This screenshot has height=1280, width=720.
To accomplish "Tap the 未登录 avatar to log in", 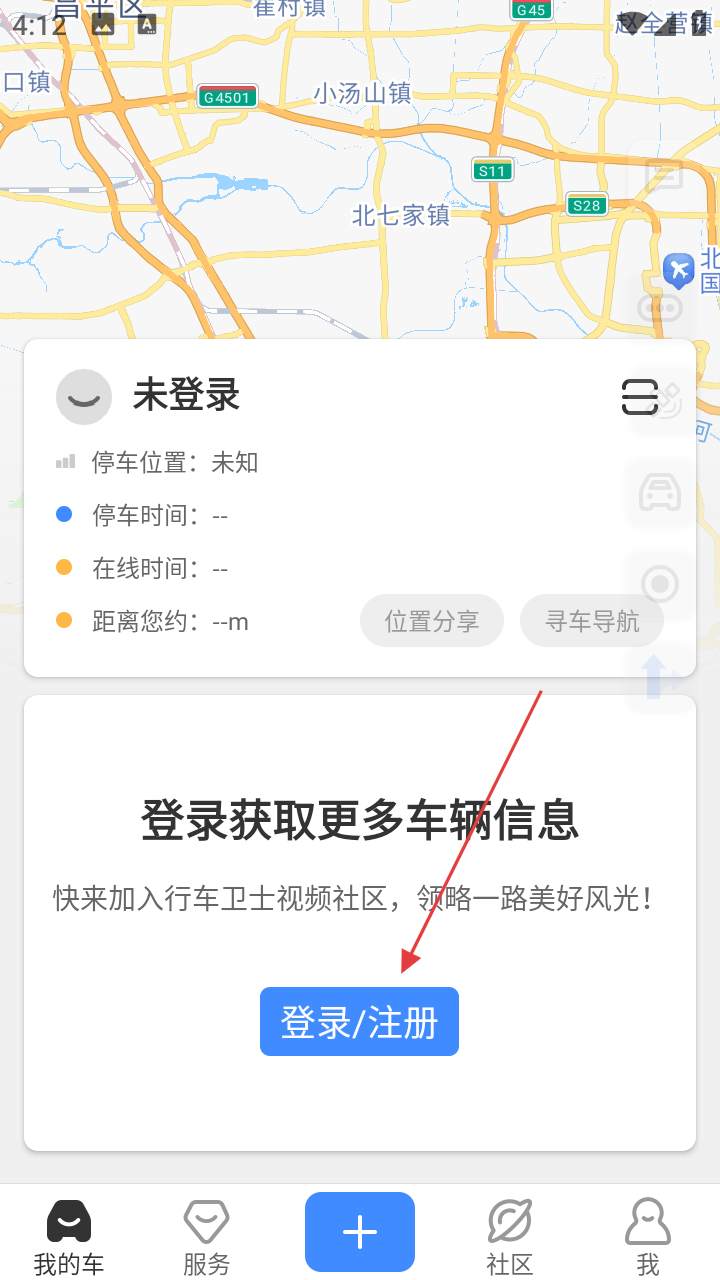I will click(x=84, y=397).
